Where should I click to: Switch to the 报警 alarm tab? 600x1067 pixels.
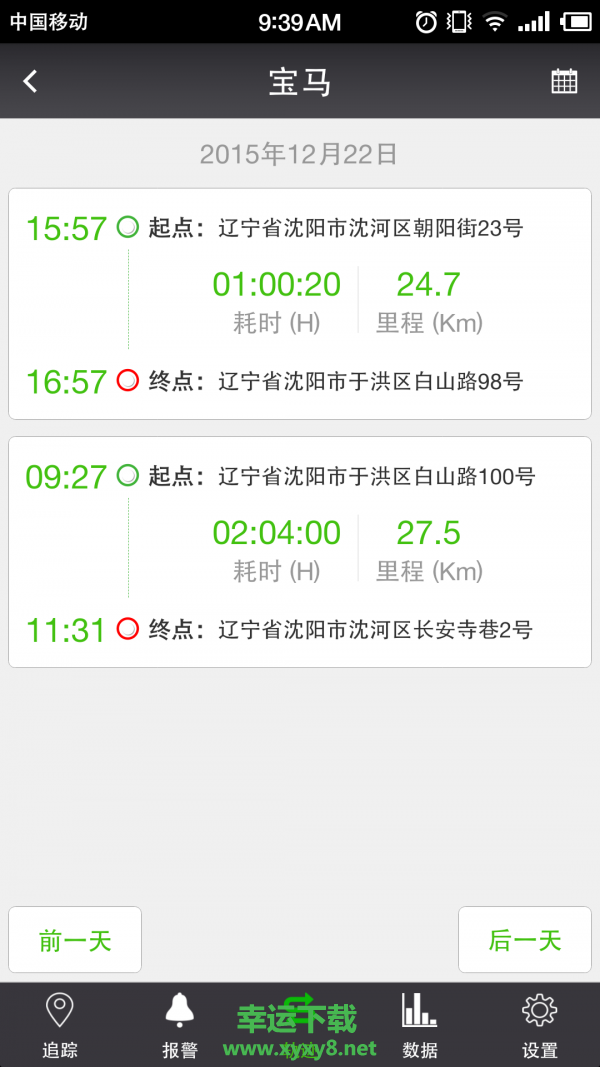pos(180,1025)
